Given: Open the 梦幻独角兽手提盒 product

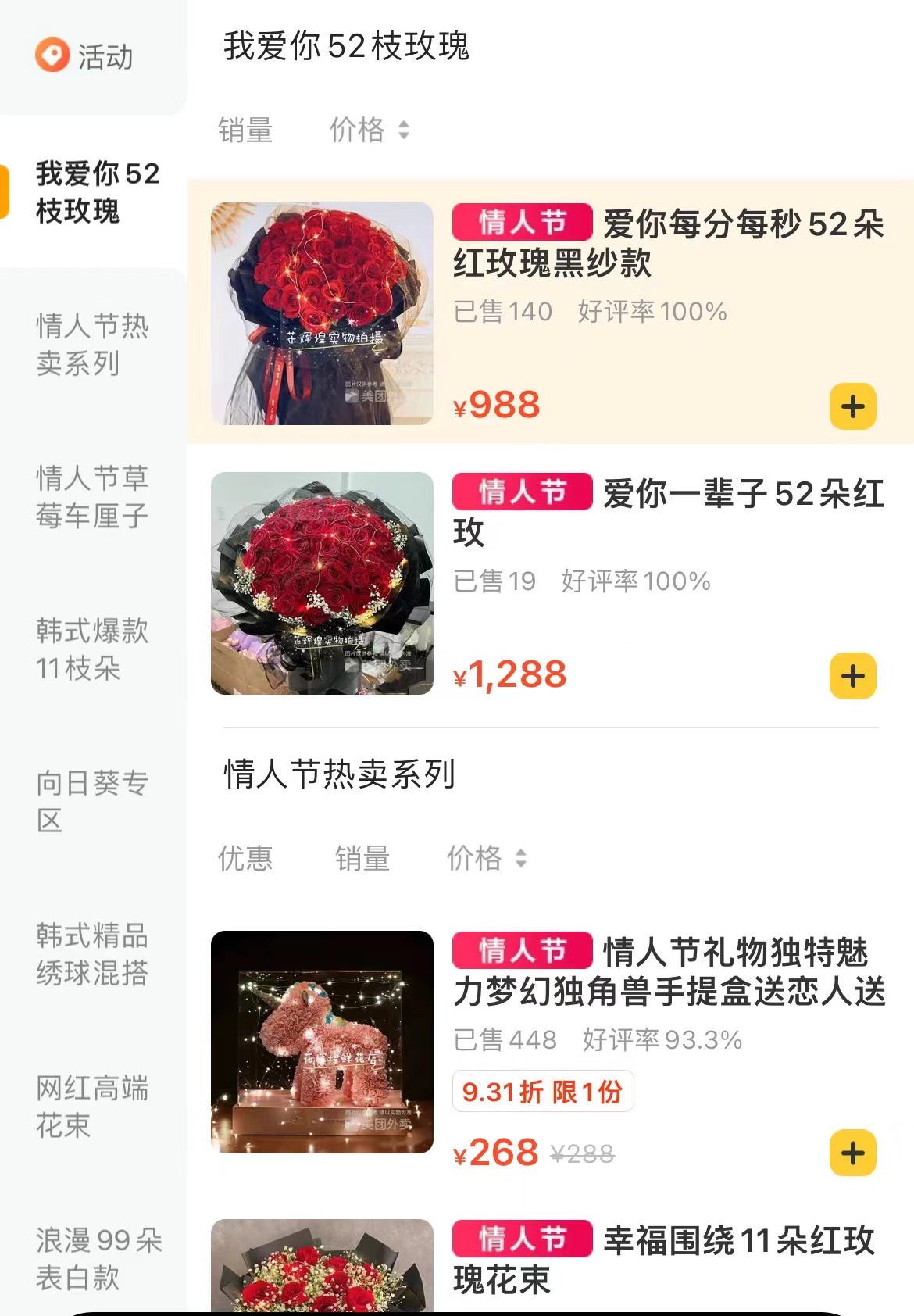Looking at the screenshot, I should 668,971.
